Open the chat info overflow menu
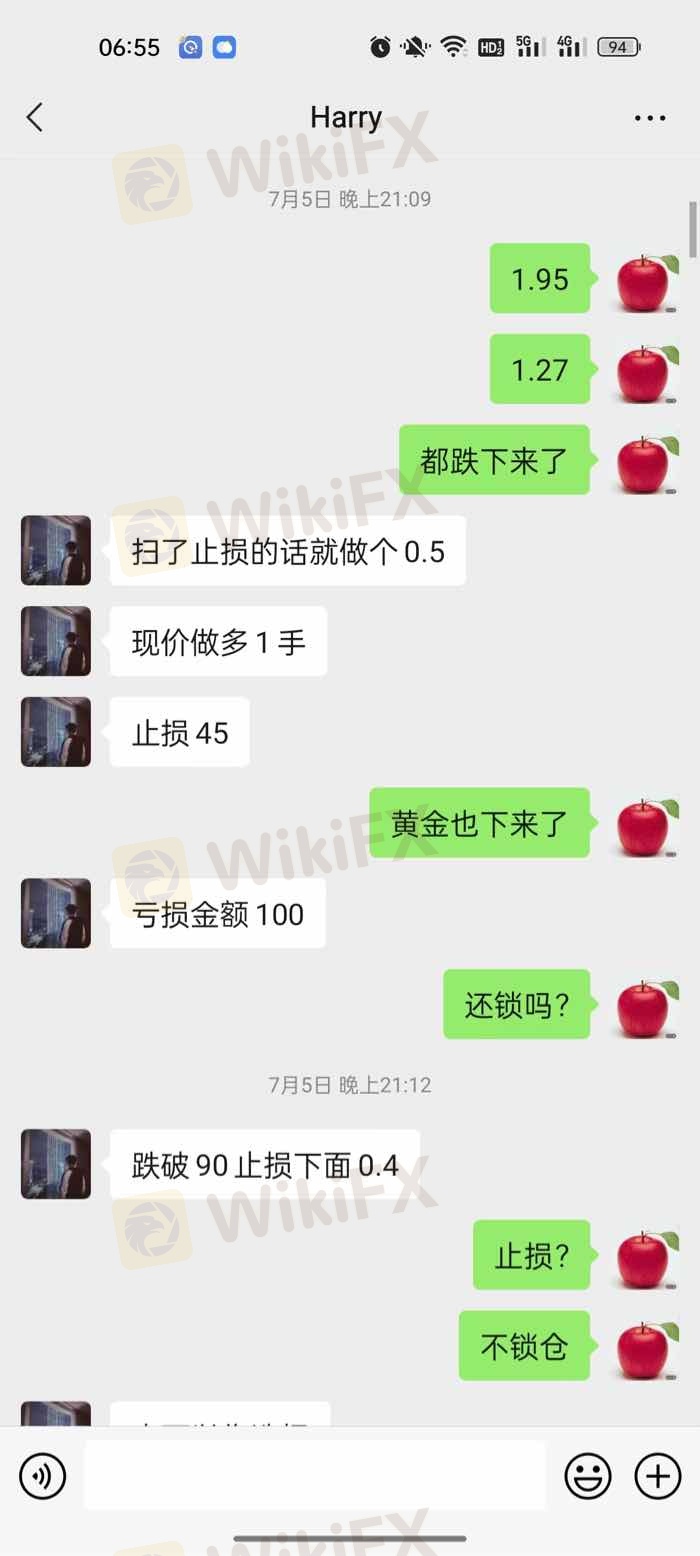700x1556 pixels. tap(649, 118)
